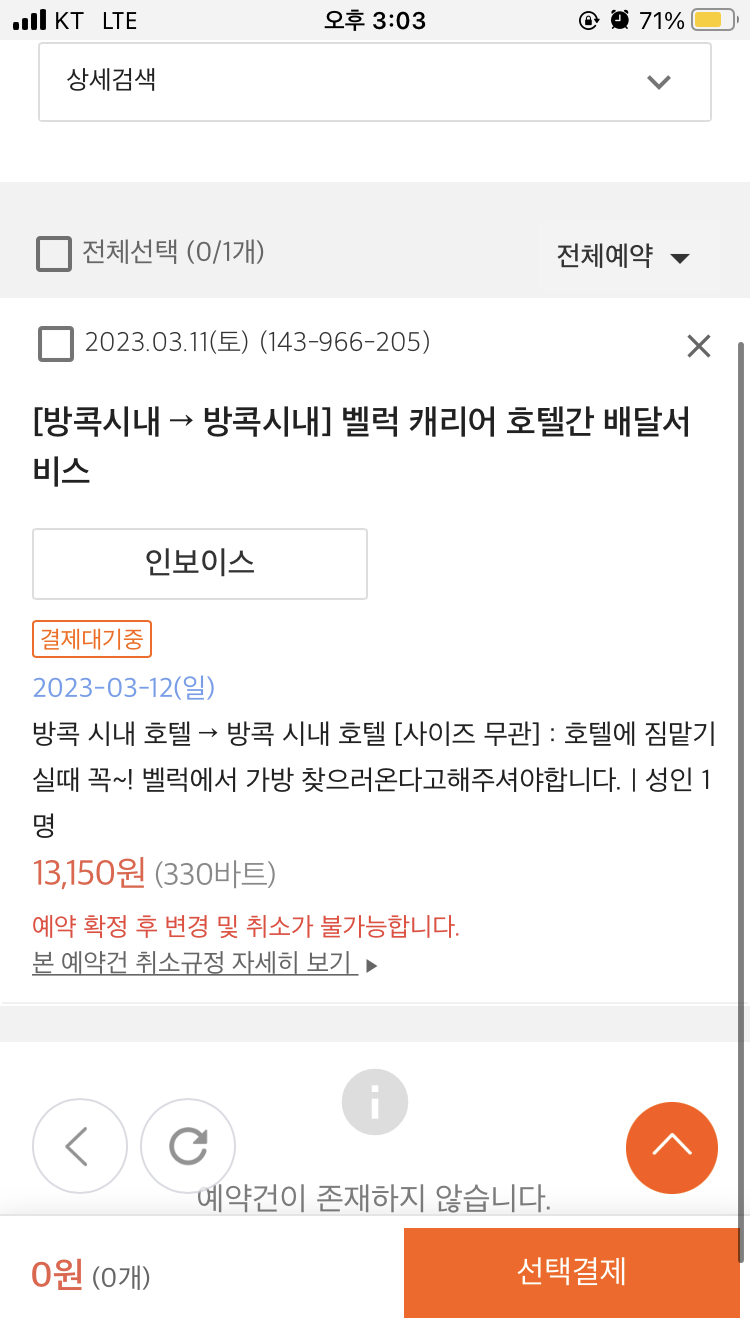Check the 전체선택 checkbox
This screenshot has height=1334, width=750.
[x=54, y=254]
